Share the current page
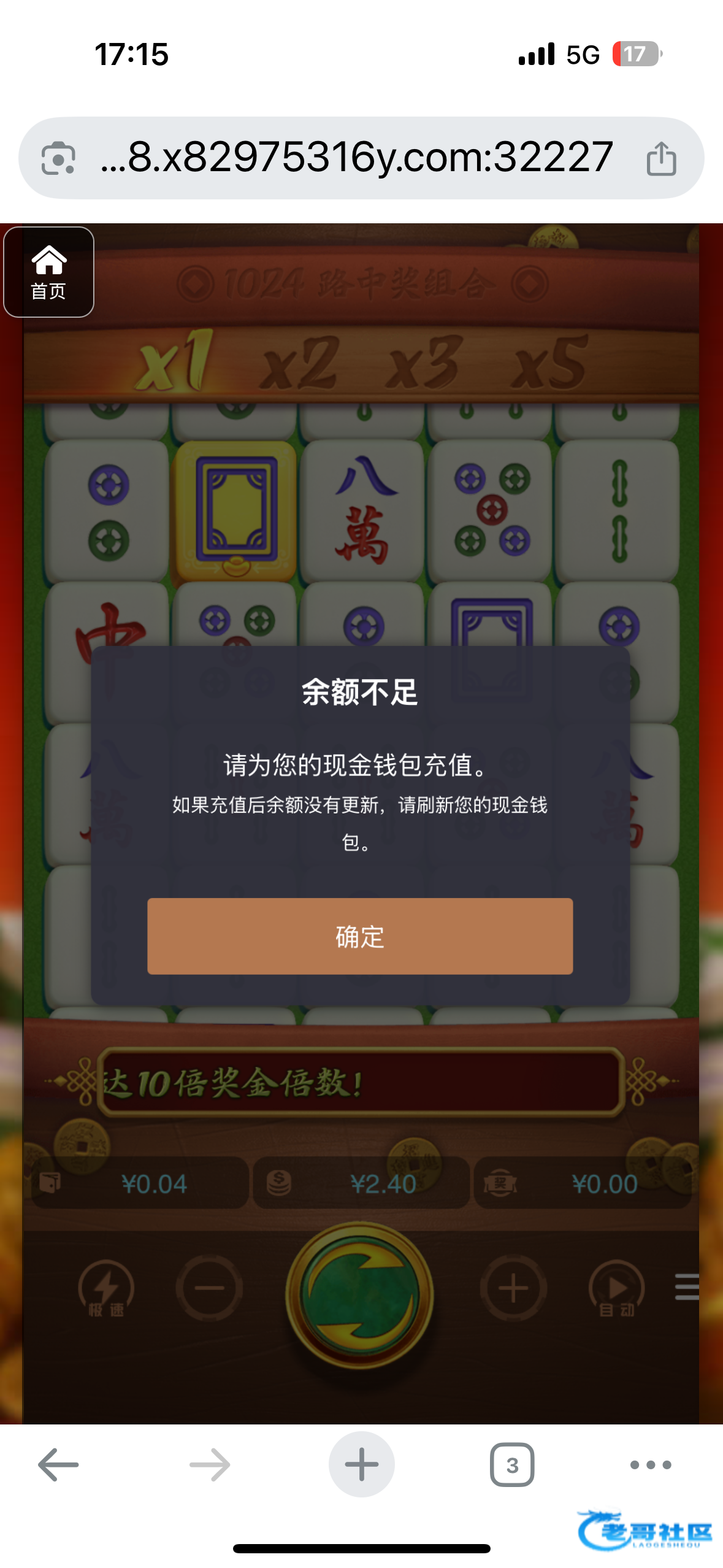Screen dimensions: 723x1568 point(661,158)
